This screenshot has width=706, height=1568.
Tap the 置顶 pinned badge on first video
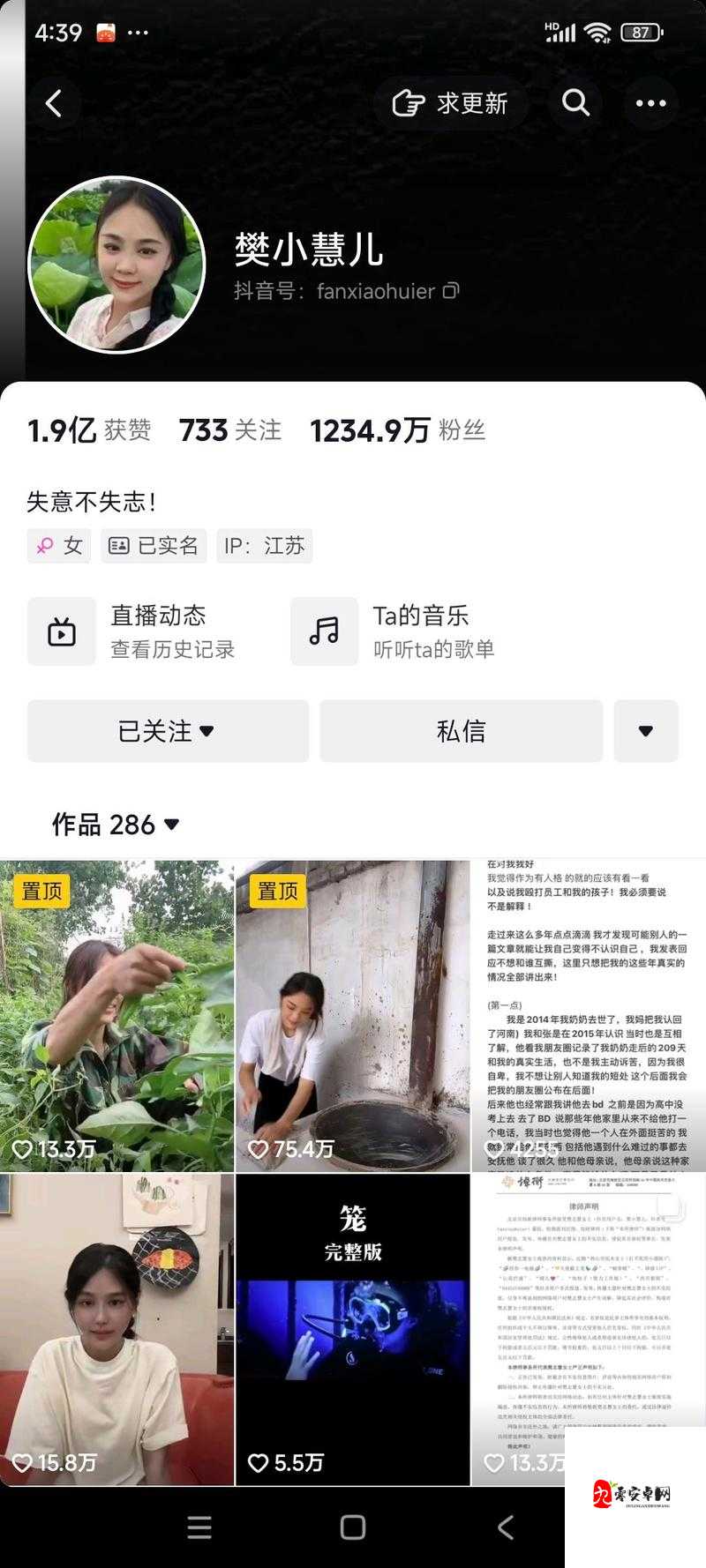coord(39,892)
